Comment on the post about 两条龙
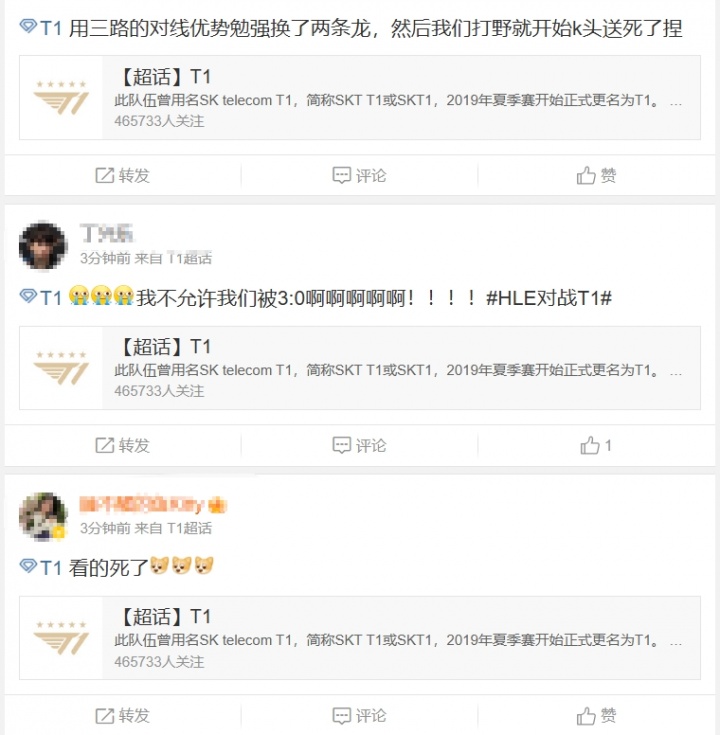The image size is (720, 735). [359, 175]
